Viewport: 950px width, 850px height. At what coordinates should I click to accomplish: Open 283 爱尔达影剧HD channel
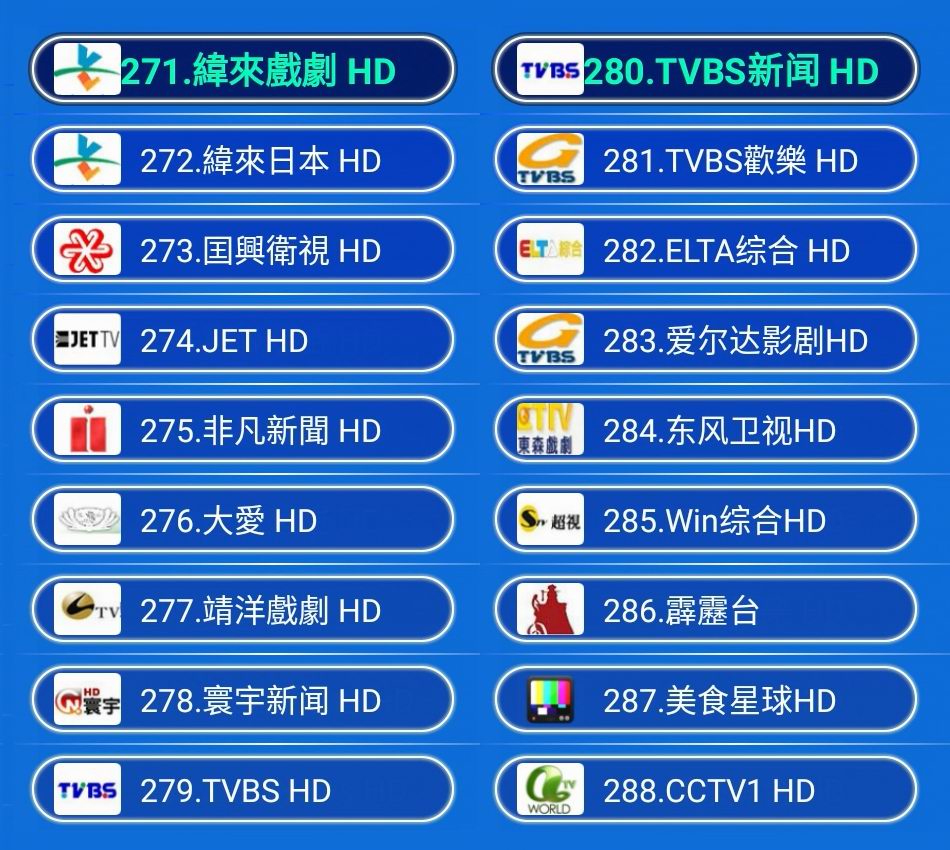click(x=705, y=340)
